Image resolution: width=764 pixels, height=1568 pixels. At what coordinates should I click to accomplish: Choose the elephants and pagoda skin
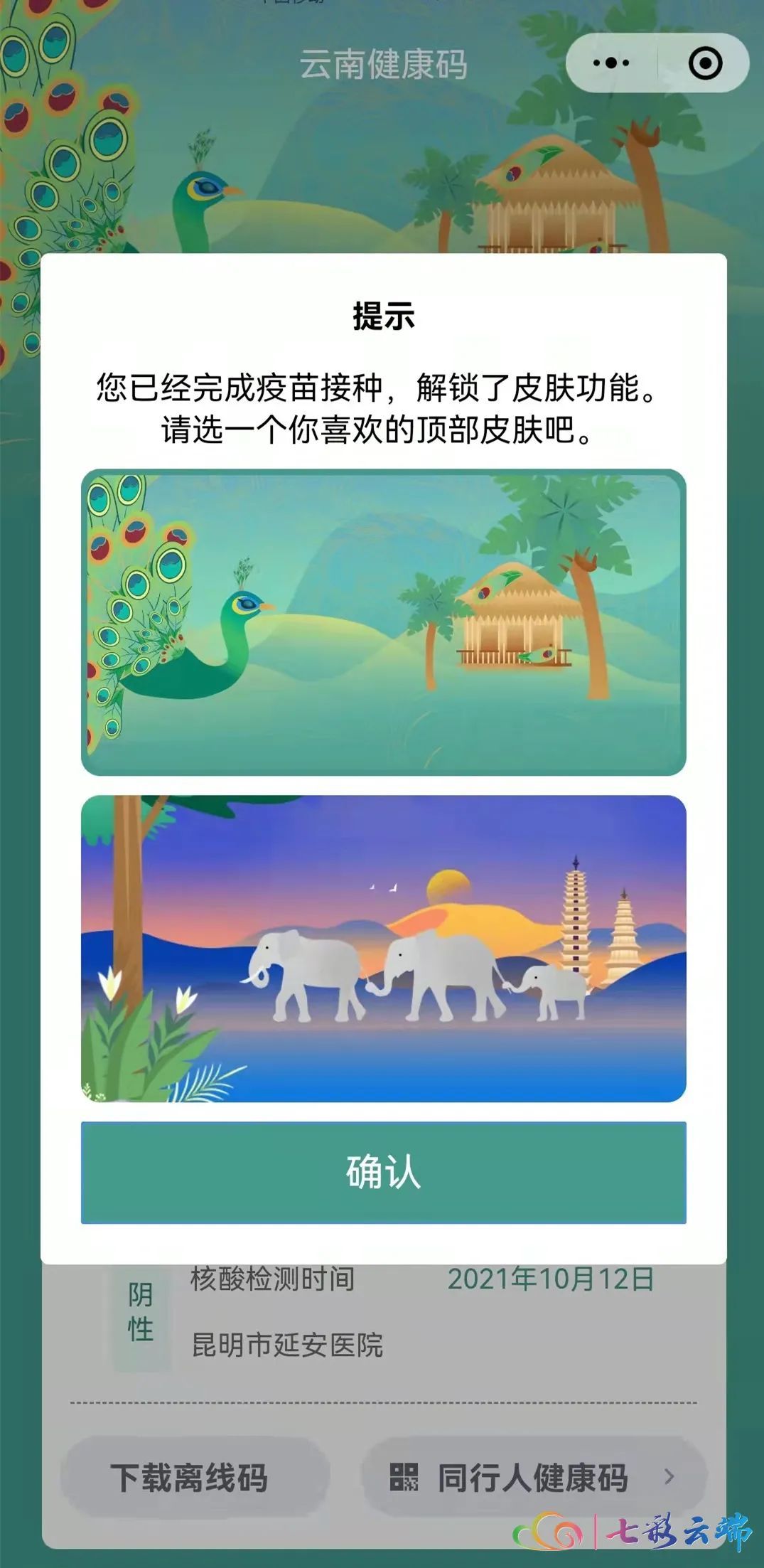(383, 948)
